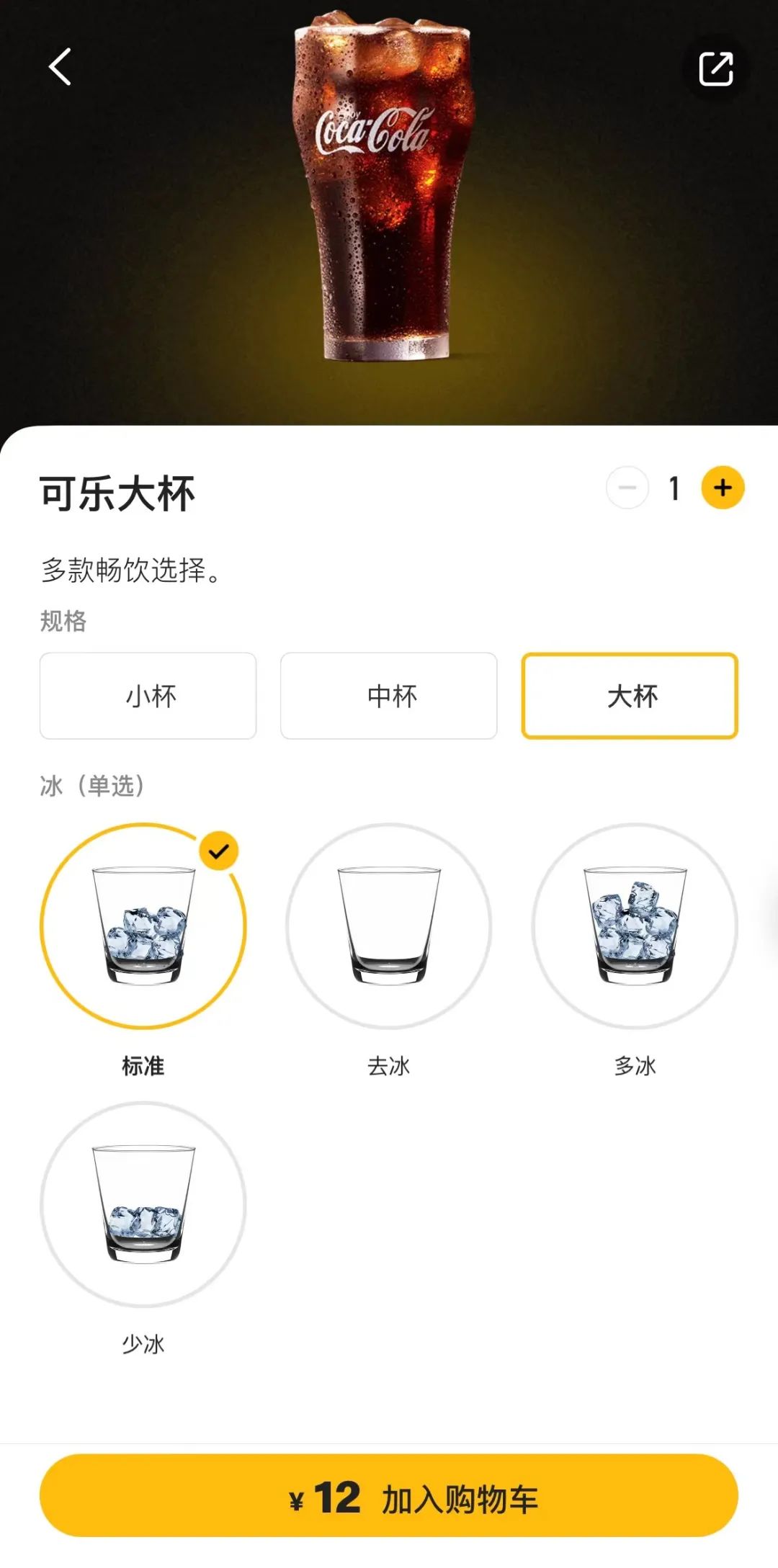Select 标准 ice level
Screen dimensions: 778x1568
(143, 926)
